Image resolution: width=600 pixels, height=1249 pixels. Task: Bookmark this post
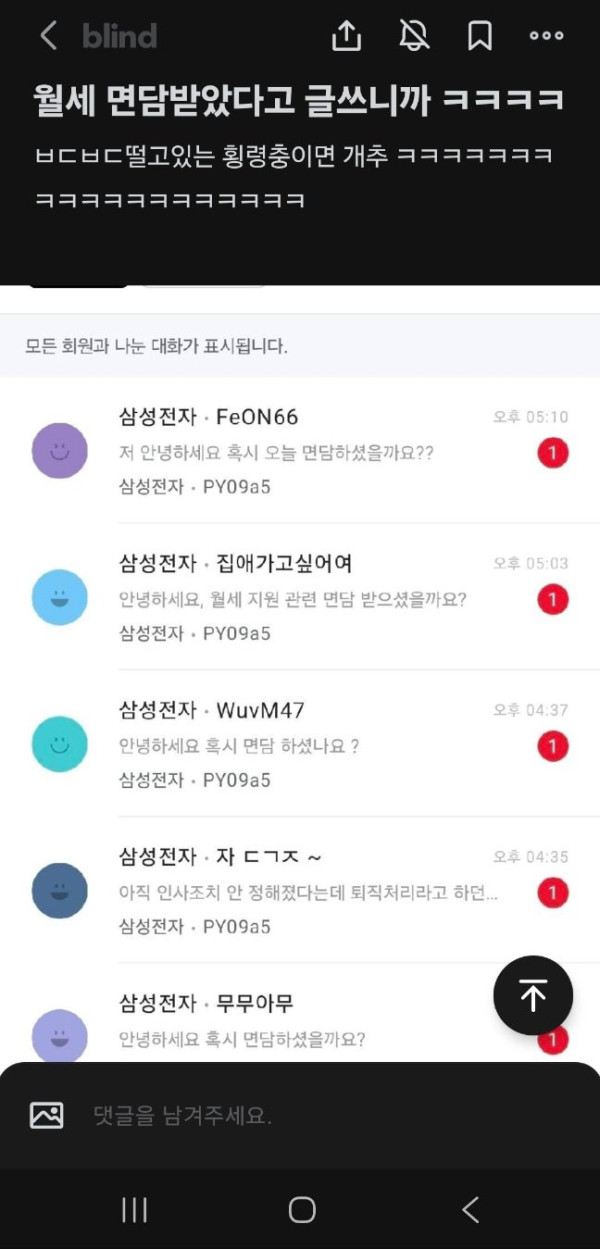coord(480,36)
